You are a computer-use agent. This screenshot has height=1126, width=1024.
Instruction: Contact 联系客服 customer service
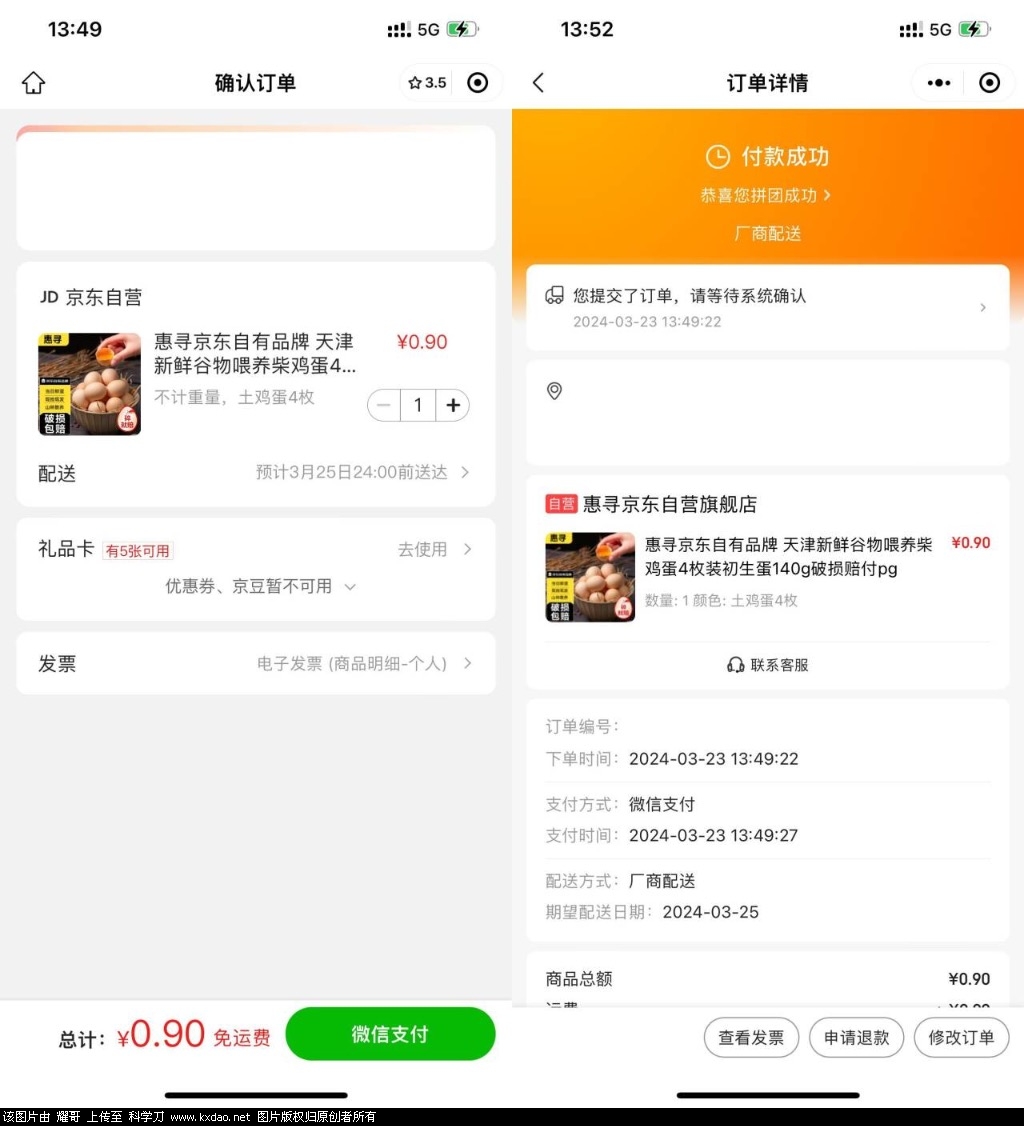pos(768,665)
